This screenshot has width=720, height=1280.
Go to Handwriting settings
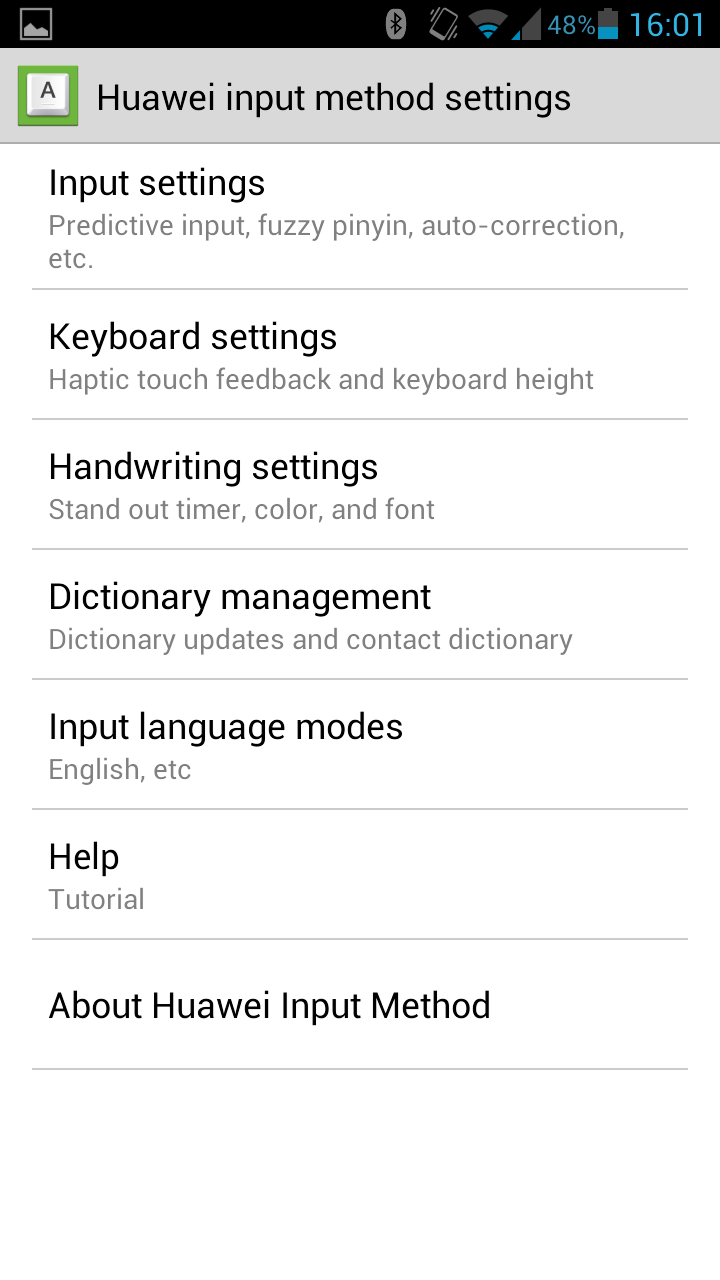(360, 485)
